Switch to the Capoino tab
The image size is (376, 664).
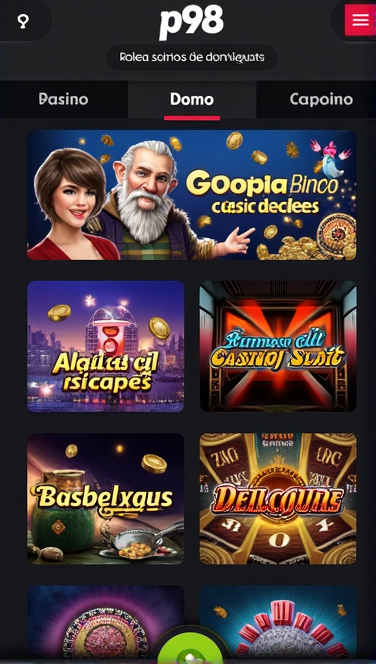(321, 99)
